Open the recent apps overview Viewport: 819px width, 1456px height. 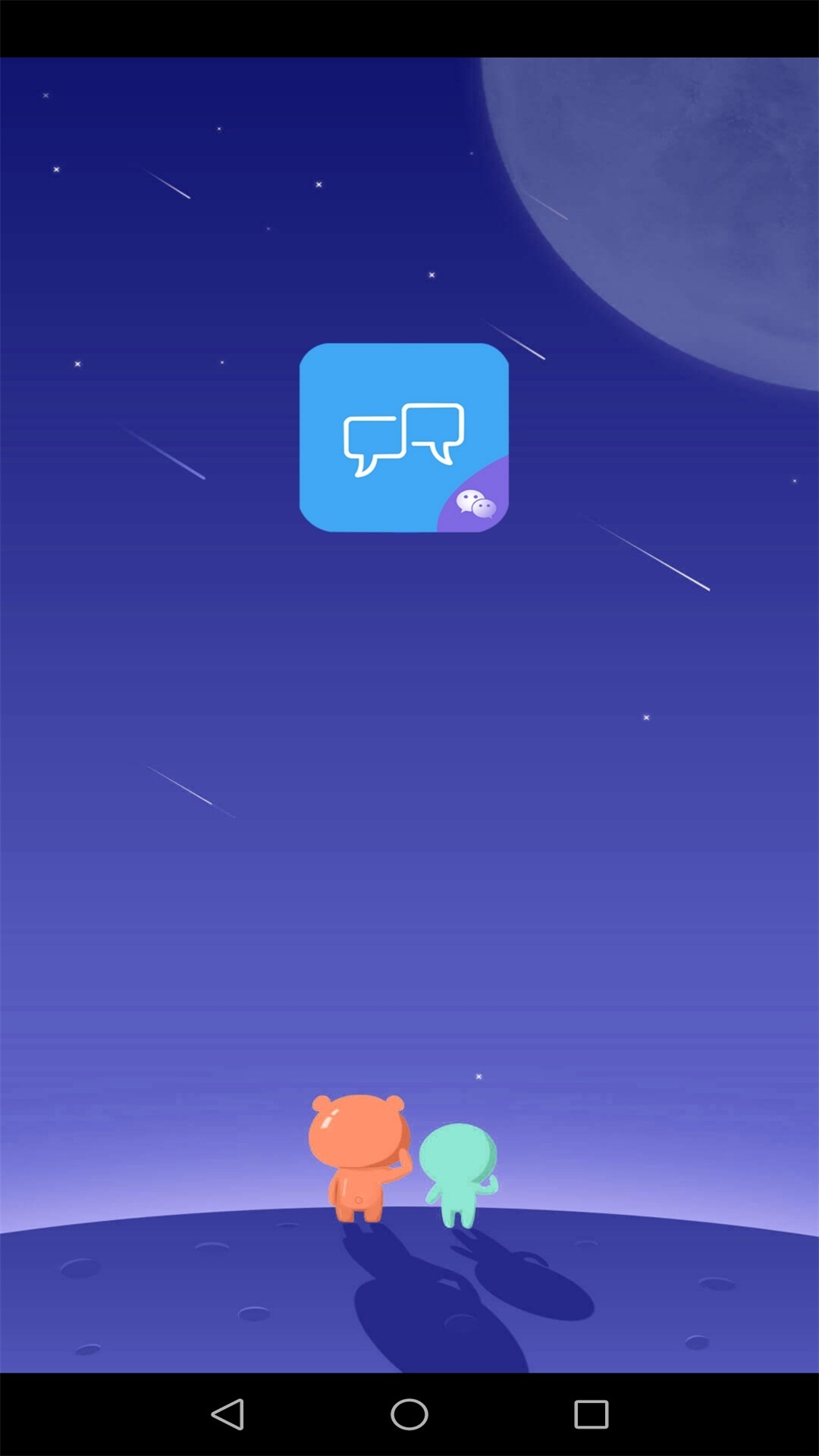(x=591, y=1414)
